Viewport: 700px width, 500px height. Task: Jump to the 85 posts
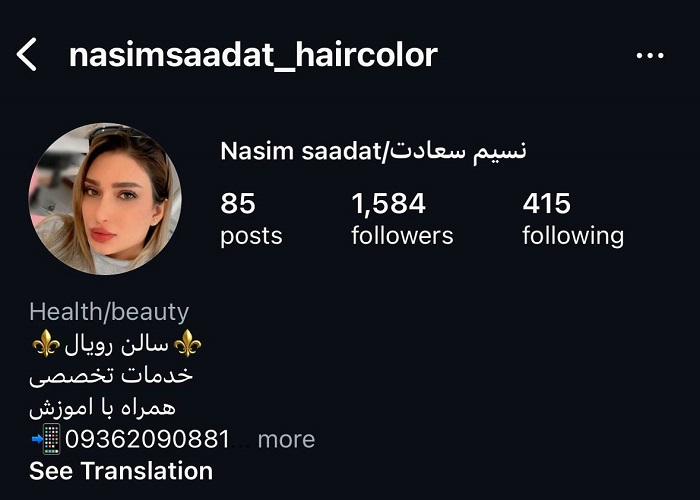coord(250,219)
